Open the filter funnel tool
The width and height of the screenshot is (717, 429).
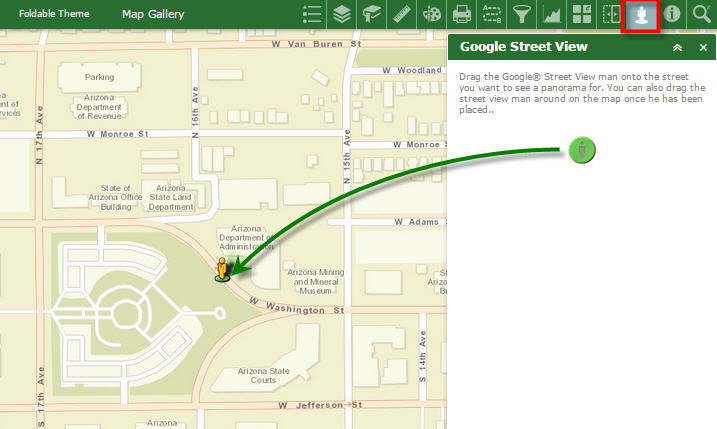521,14
